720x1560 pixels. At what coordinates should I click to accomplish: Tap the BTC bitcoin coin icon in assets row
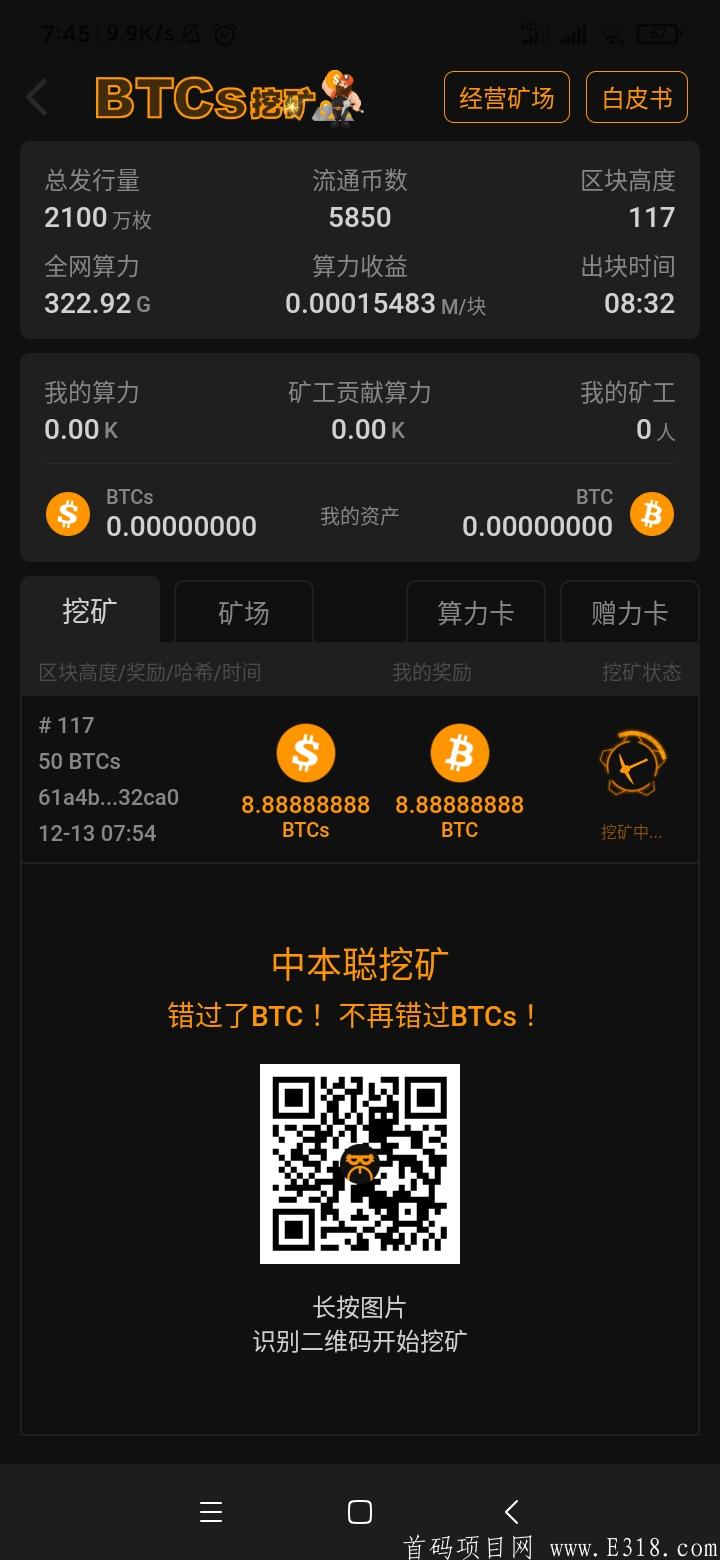(652, 513)
